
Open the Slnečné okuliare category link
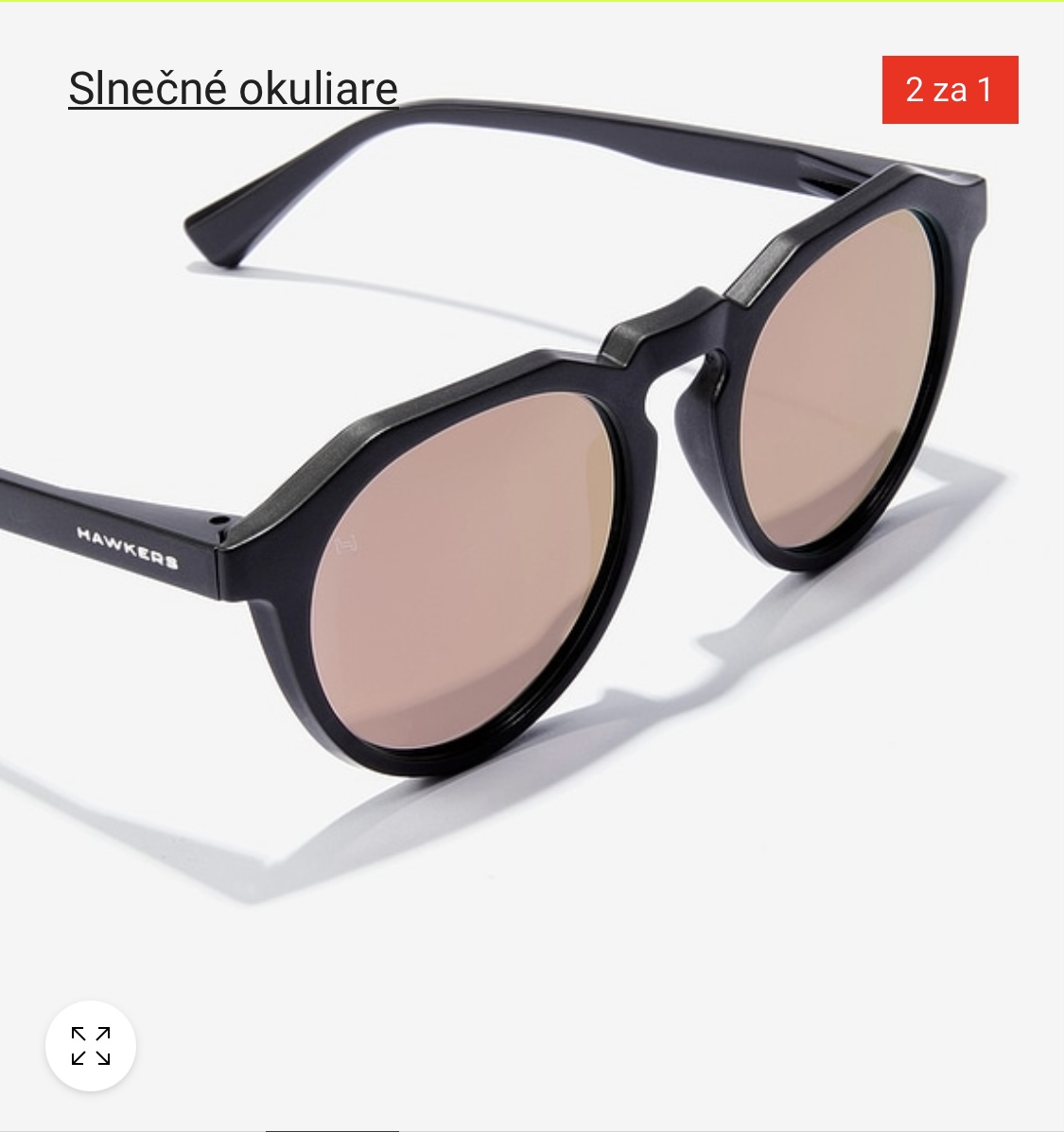point(233,89)
